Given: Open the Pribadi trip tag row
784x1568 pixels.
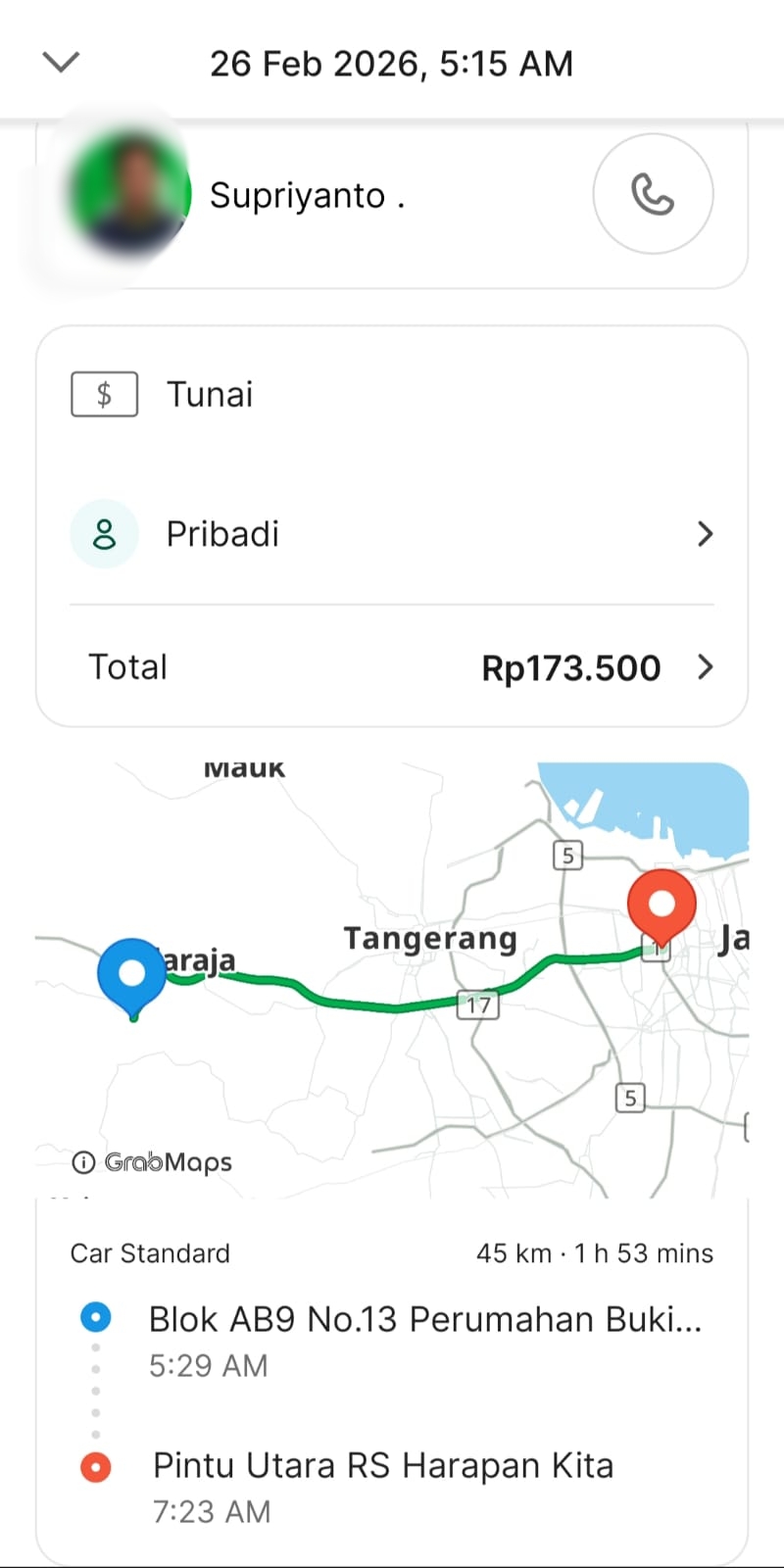Looking at the screenshot, I should tap(392, 534).
